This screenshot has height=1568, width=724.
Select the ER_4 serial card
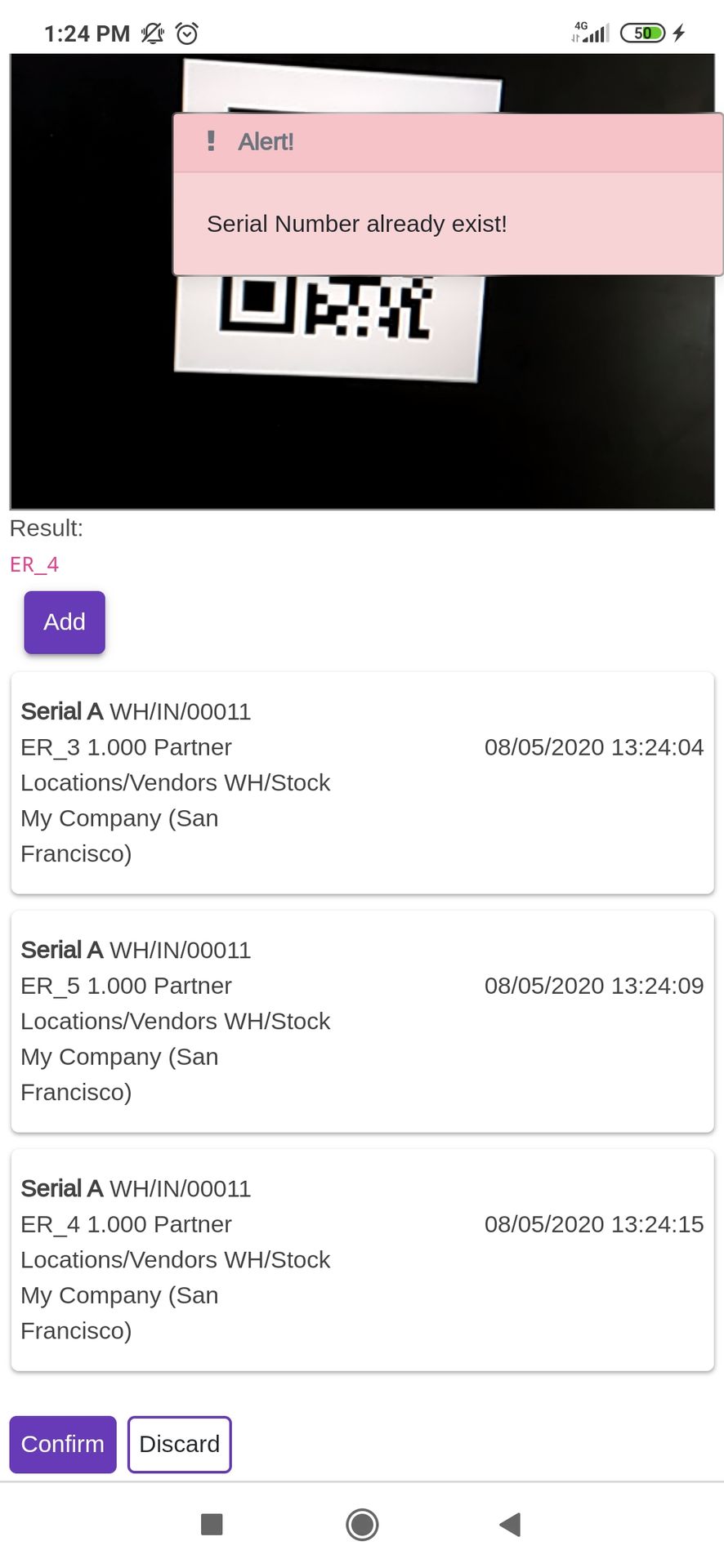tap(362, 1259)
